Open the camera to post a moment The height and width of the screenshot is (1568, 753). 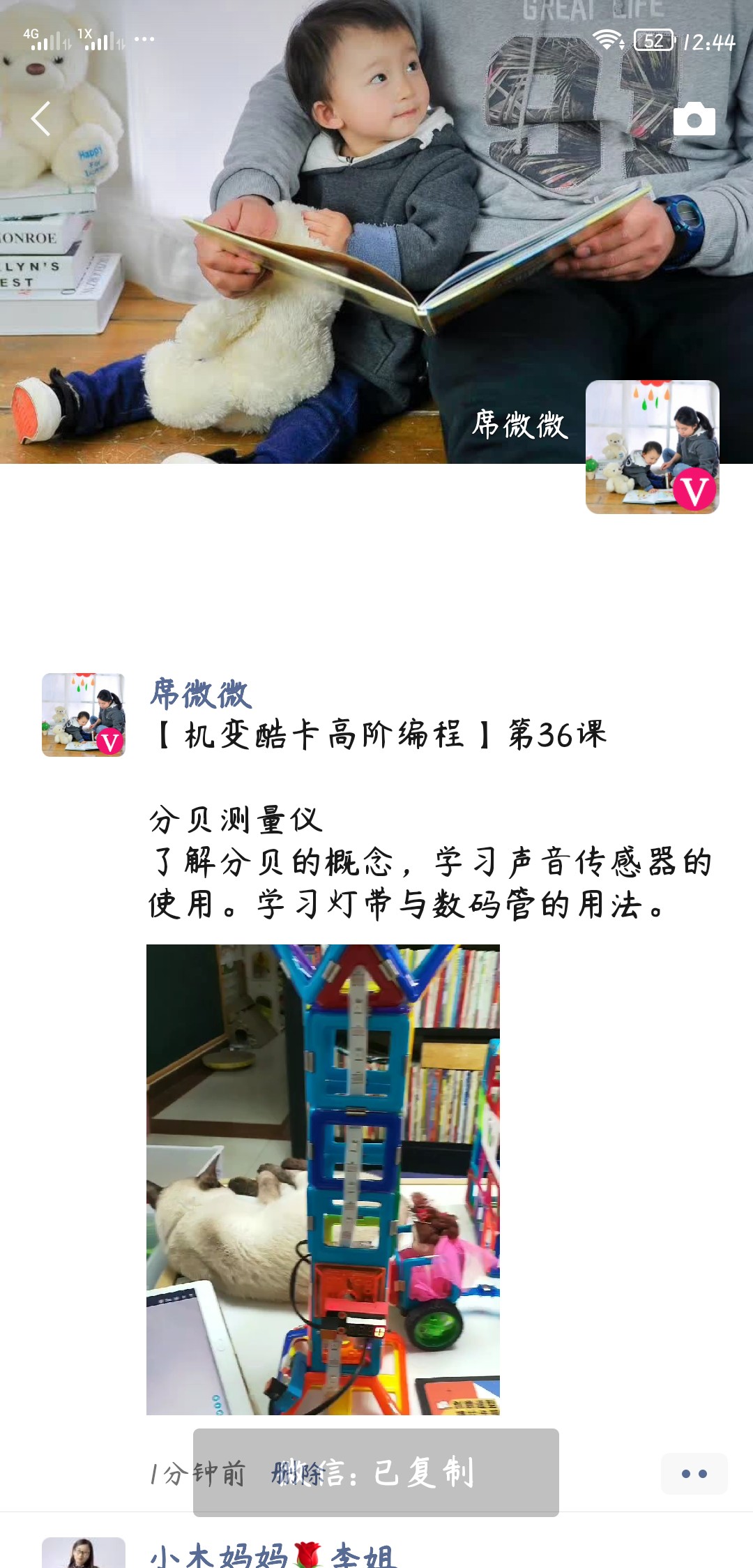(694, 119)
